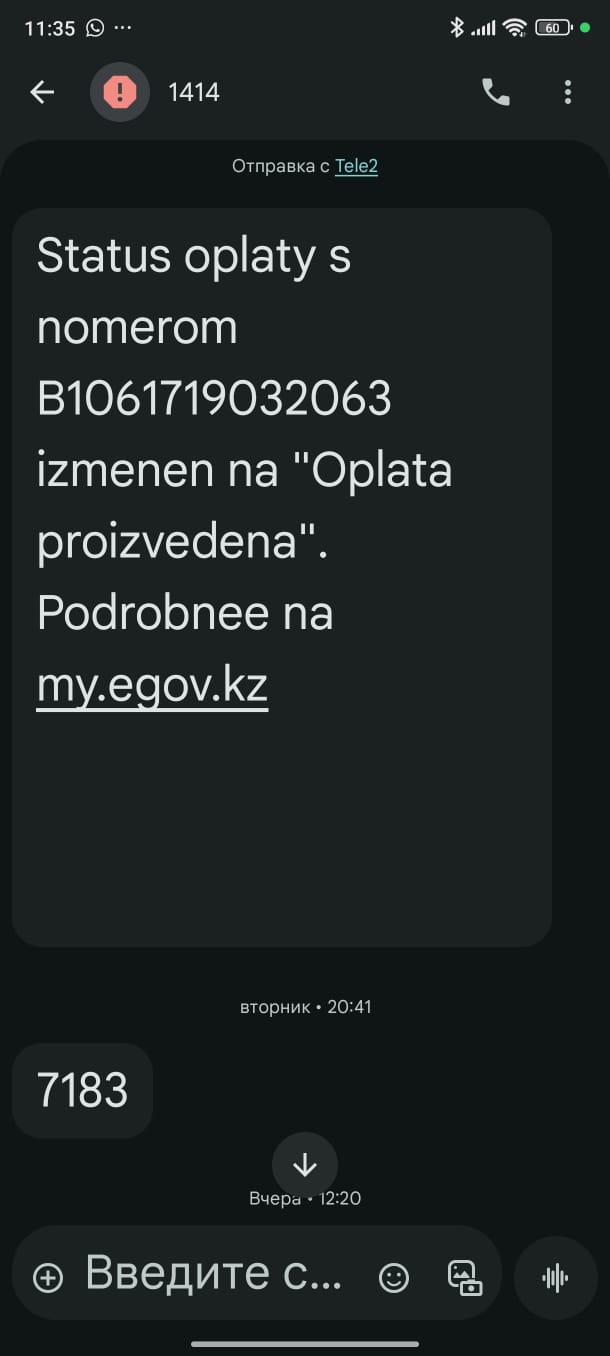Viewport: 610px width, 1356px height.
Task: Tap the Tele2 SIM link
Action: coord(356,166)
